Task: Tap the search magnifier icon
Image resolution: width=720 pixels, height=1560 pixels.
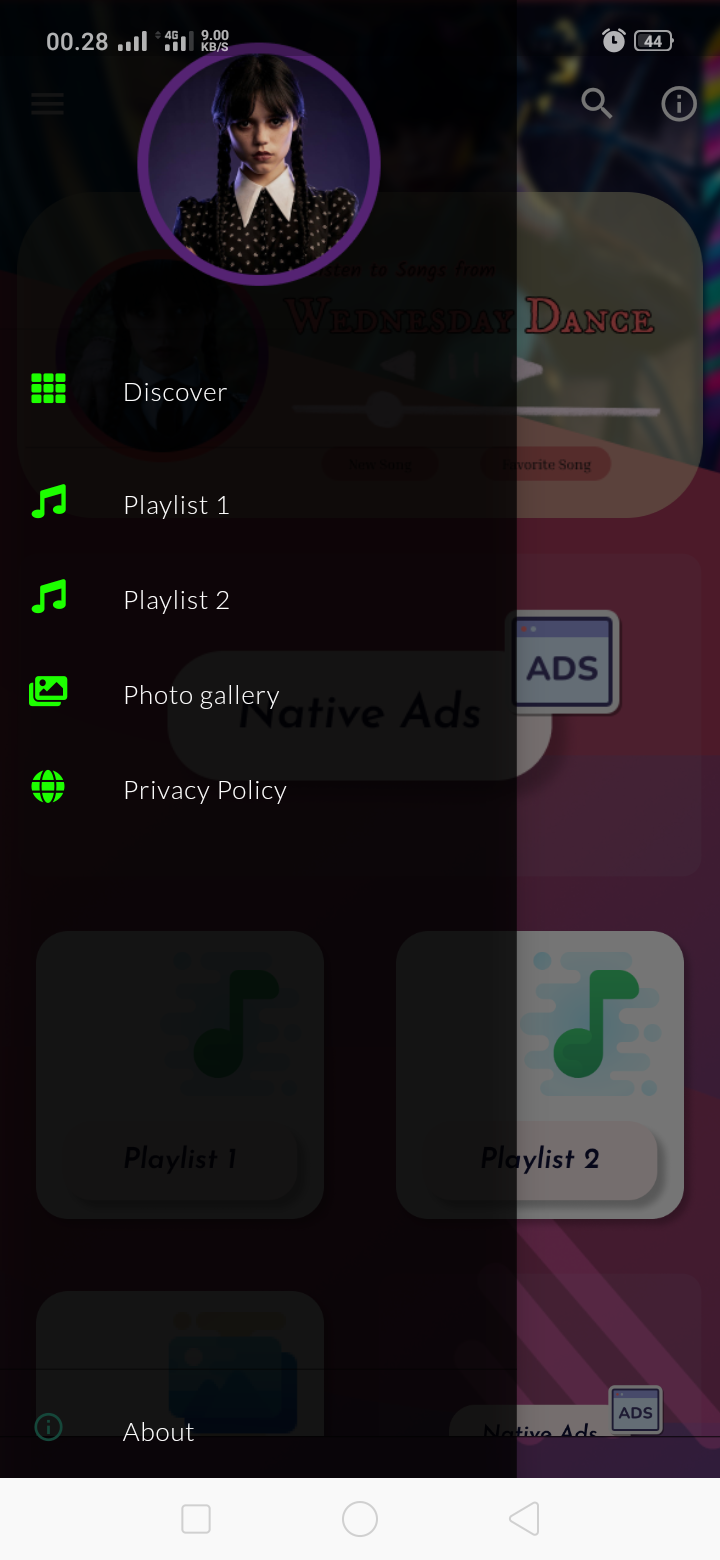Action: (x=597, y=103)
